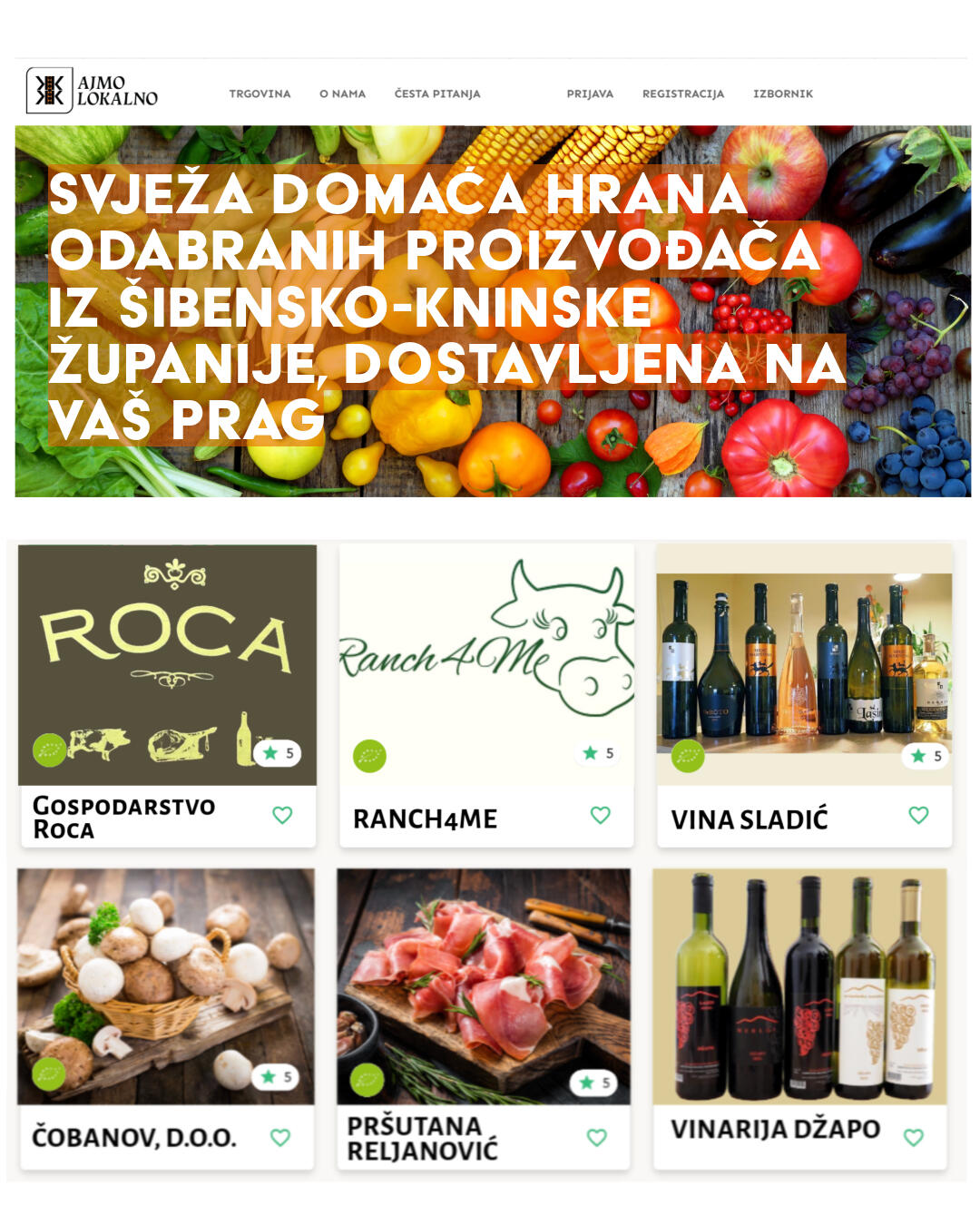Open the Ranch4Me producer card
This screenshot has width=980, height=1225.
(x=486, y=664)
